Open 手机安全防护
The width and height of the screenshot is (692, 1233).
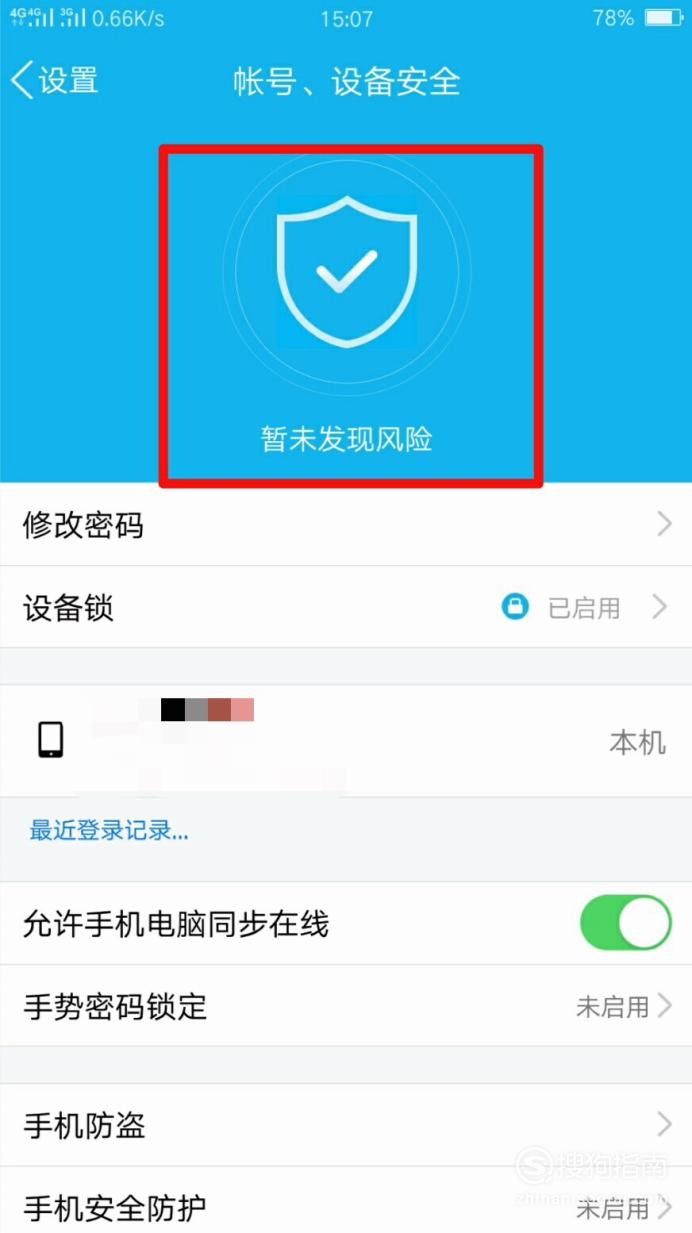[346, 1208]
